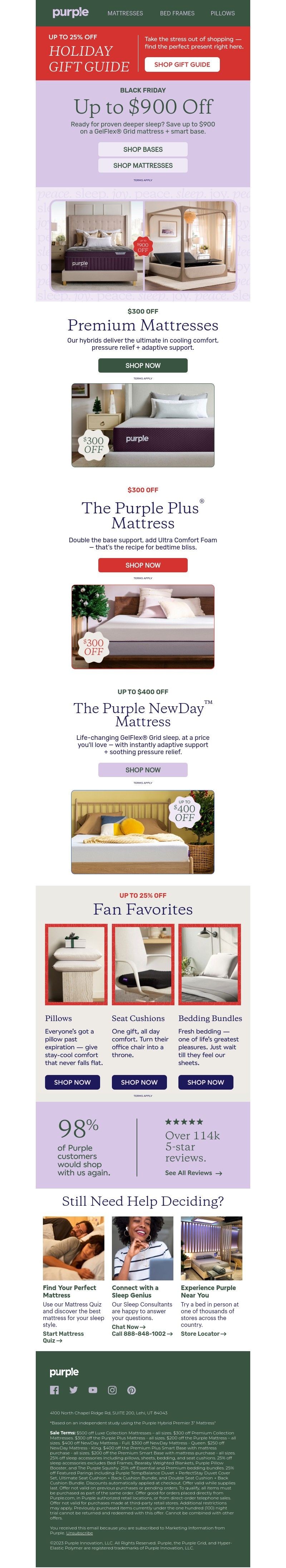Shop now for Purple Plus Mattress
Screen dimensions: 286x1568
142,565
